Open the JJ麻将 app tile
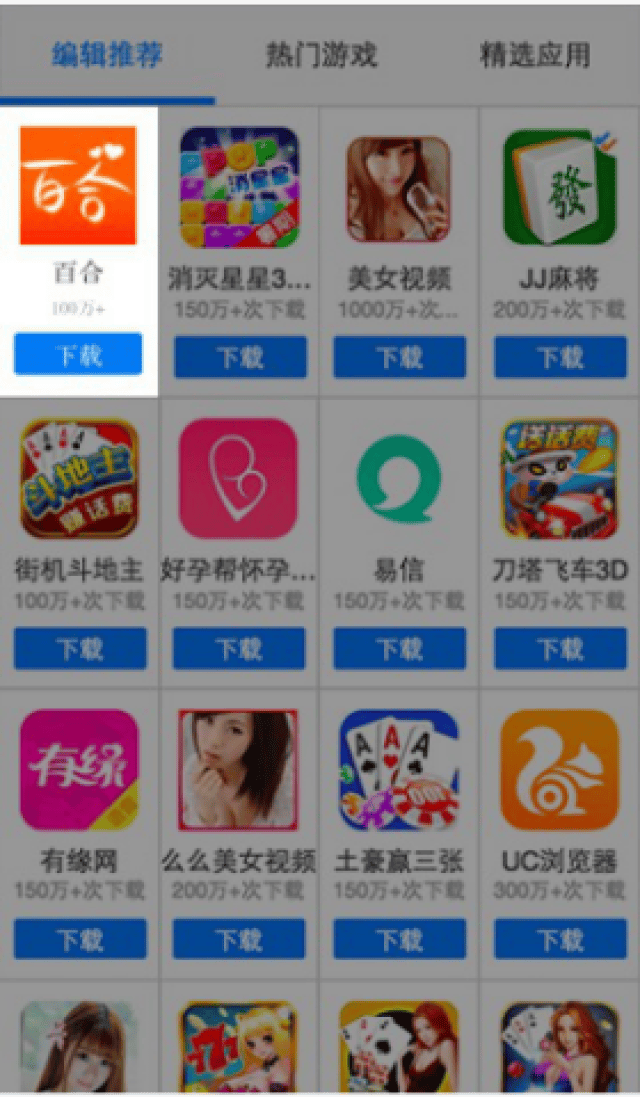640x1097 pixels. [x=560, y=187]
